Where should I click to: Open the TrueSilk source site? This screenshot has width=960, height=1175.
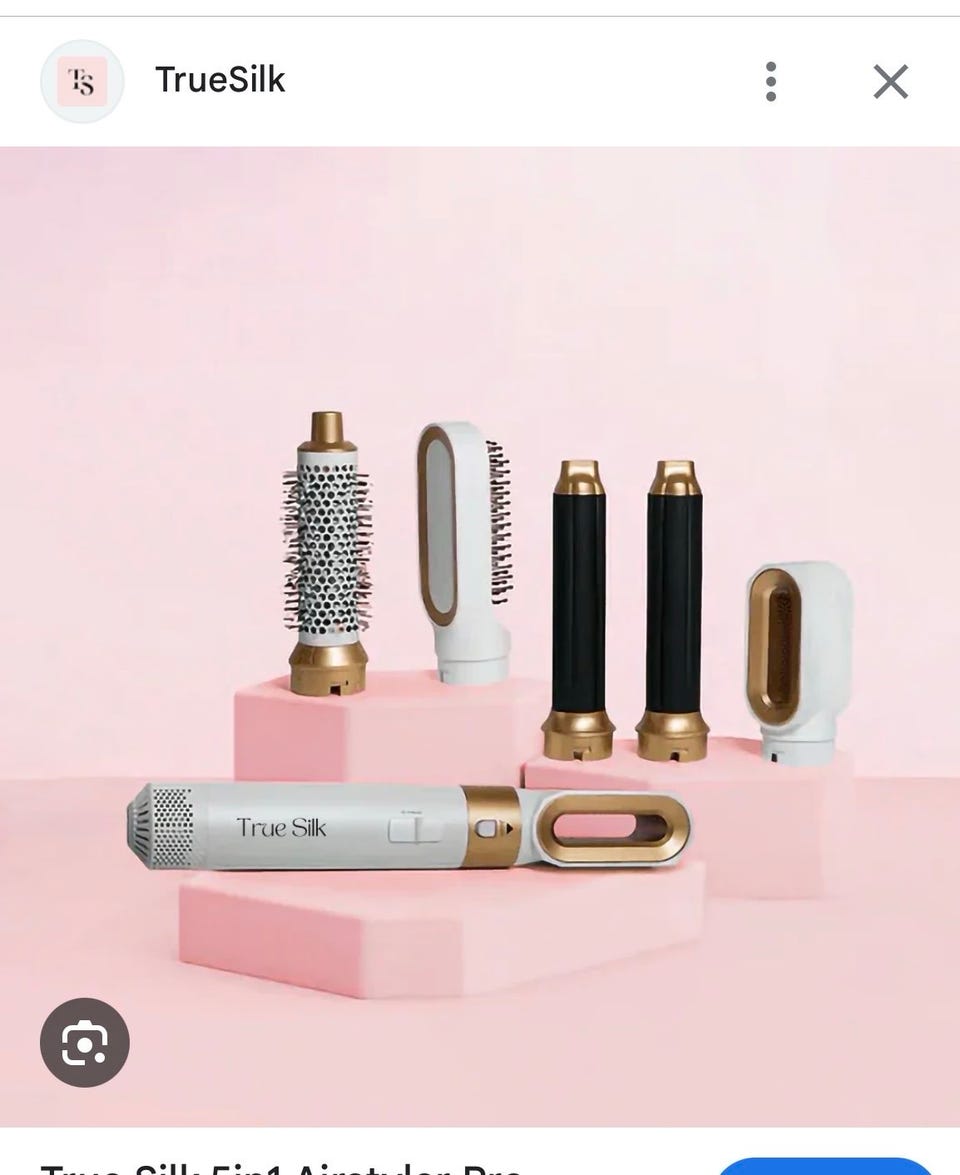(x=219, y=80)
